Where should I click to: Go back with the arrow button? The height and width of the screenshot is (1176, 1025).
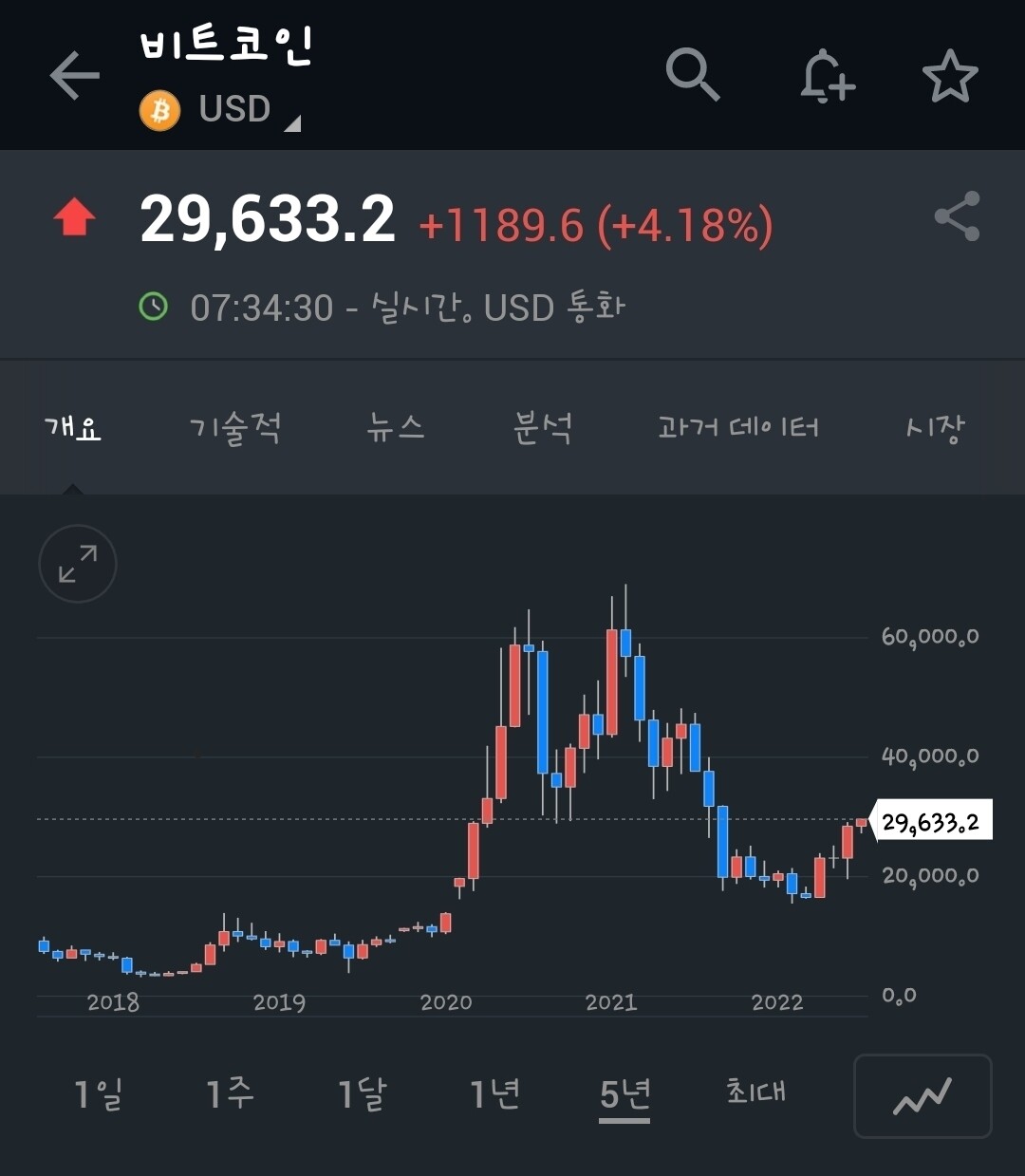point(75,76)
